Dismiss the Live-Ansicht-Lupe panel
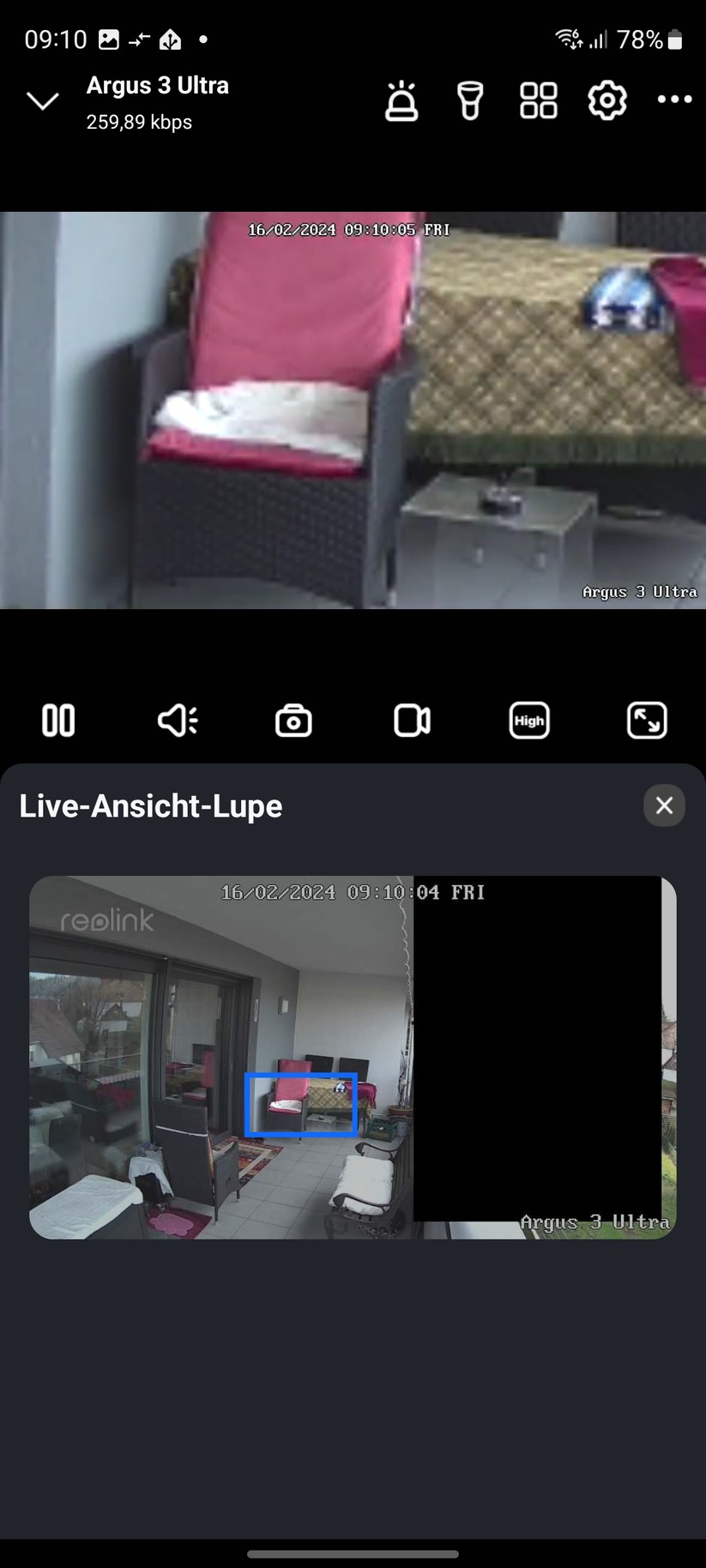The height and width of the screenshot is (1568, 706). [663, 805]
